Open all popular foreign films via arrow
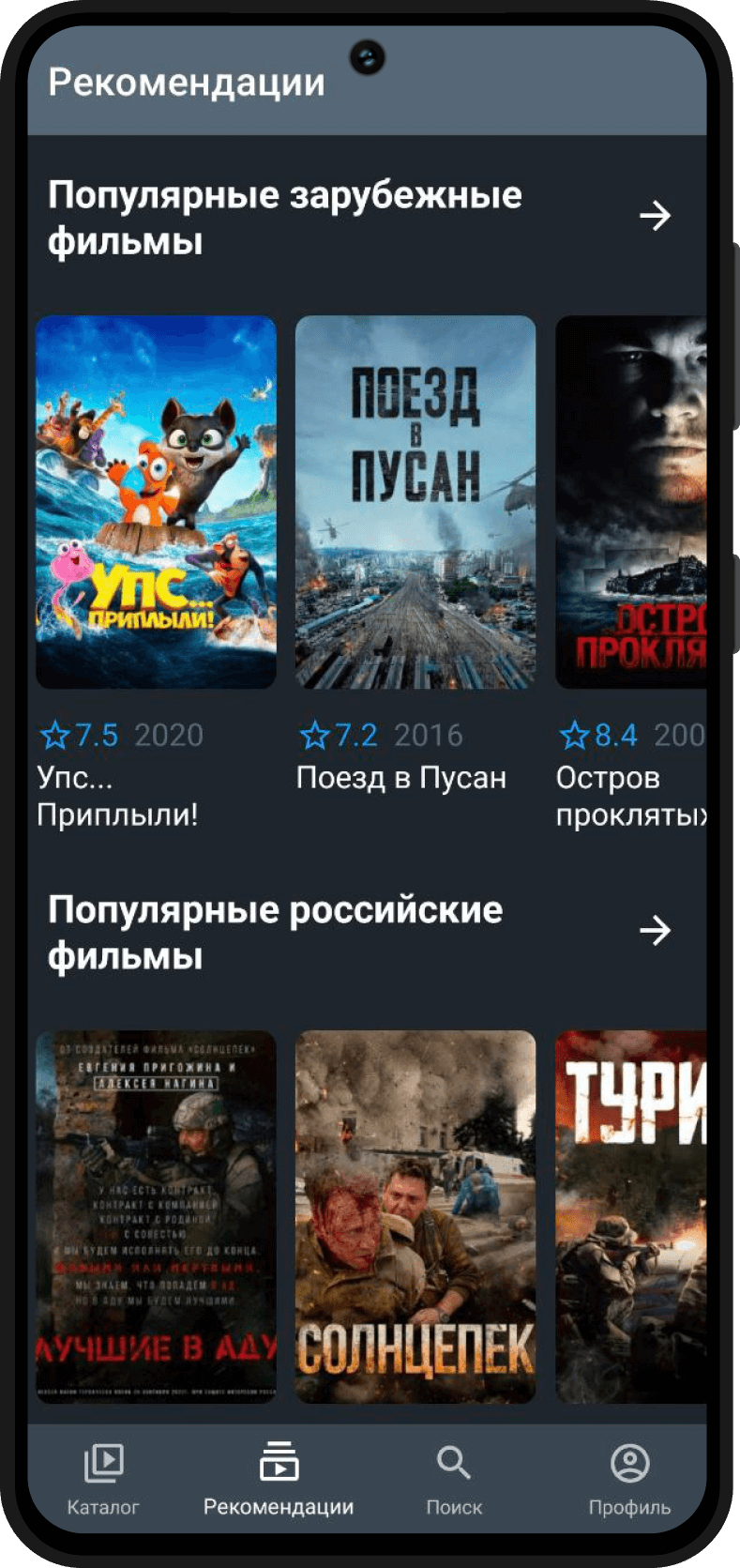This screenshot has height=1568, width=740. pos(655,216)
